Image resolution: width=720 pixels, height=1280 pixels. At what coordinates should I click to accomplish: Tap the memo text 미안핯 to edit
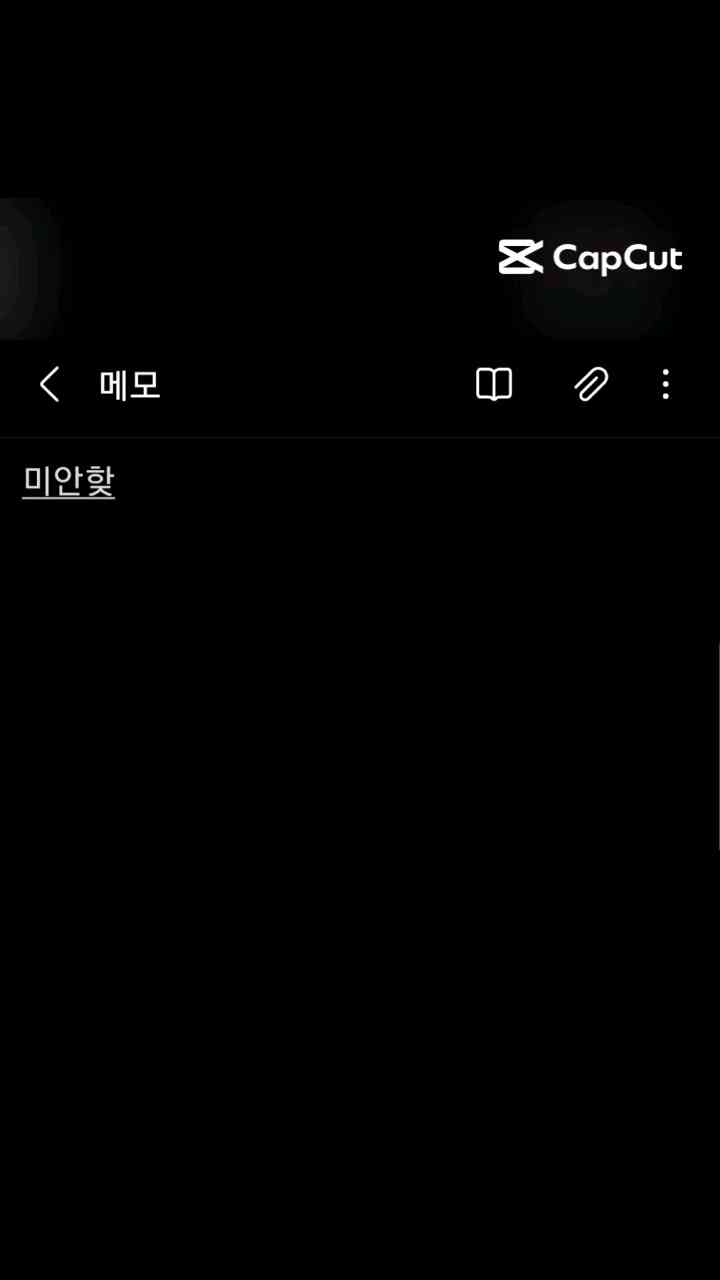[69, 481]
